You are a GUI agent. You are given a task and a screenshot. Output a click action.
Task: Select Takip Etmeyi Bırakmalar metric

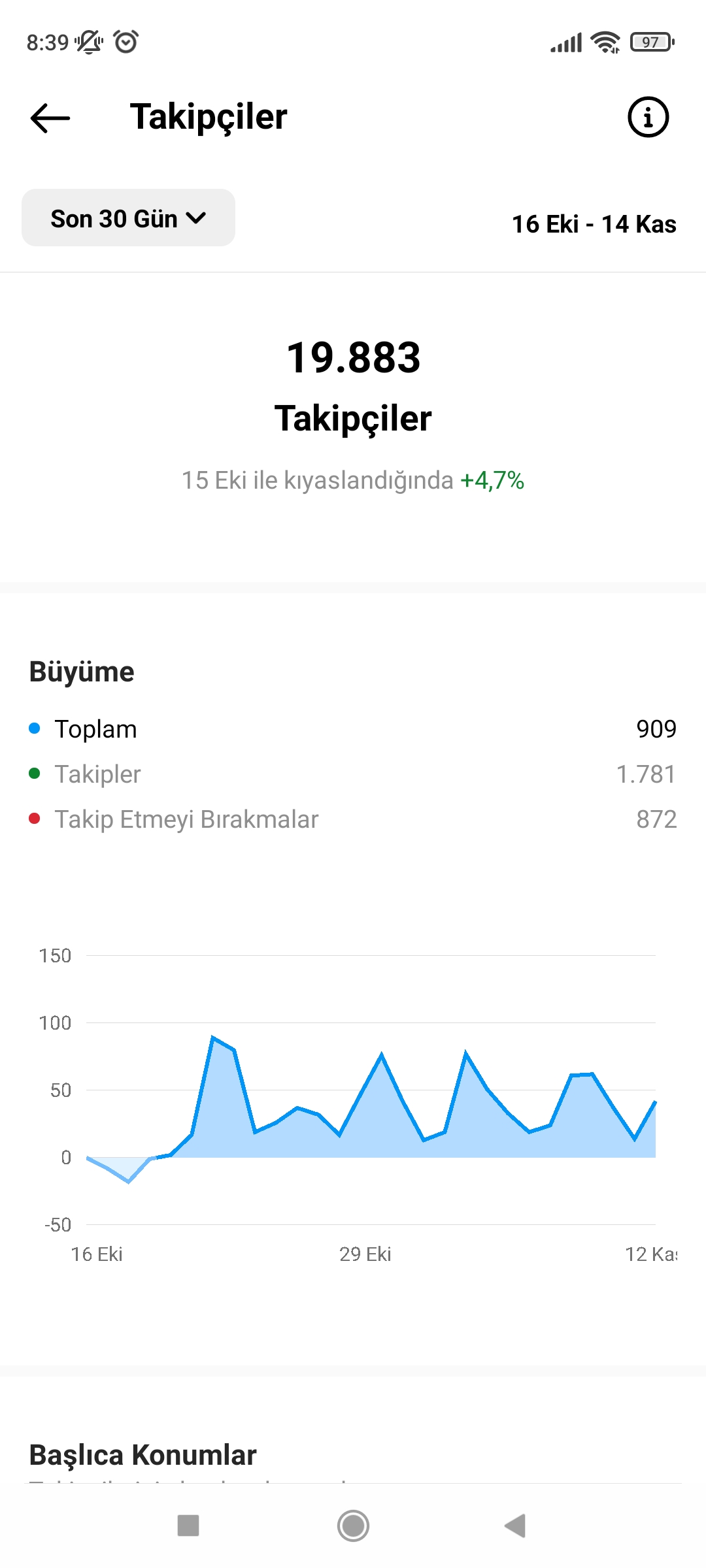coord(353,819)
